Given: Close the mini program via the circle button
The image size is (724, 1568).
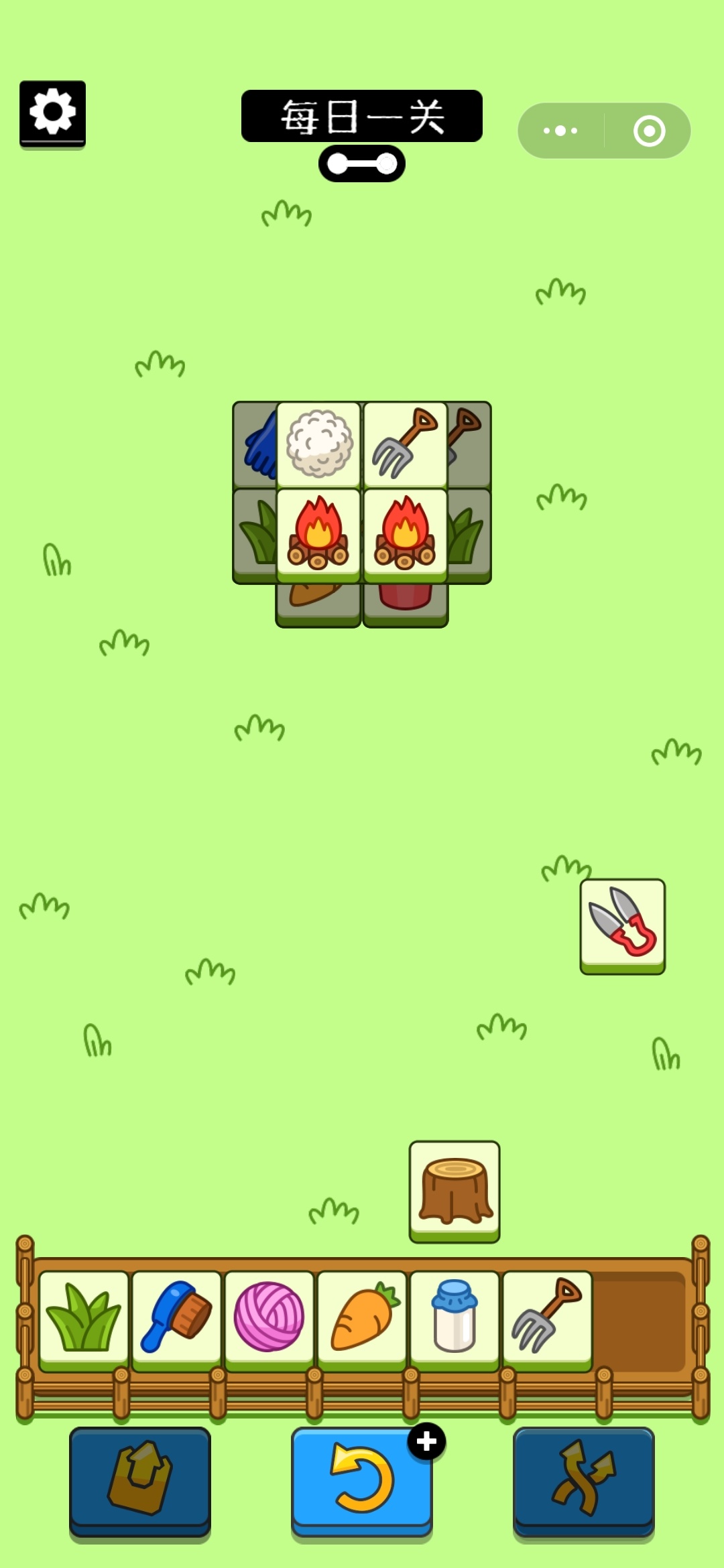Looking at the screenshot, I should [649, 131].
